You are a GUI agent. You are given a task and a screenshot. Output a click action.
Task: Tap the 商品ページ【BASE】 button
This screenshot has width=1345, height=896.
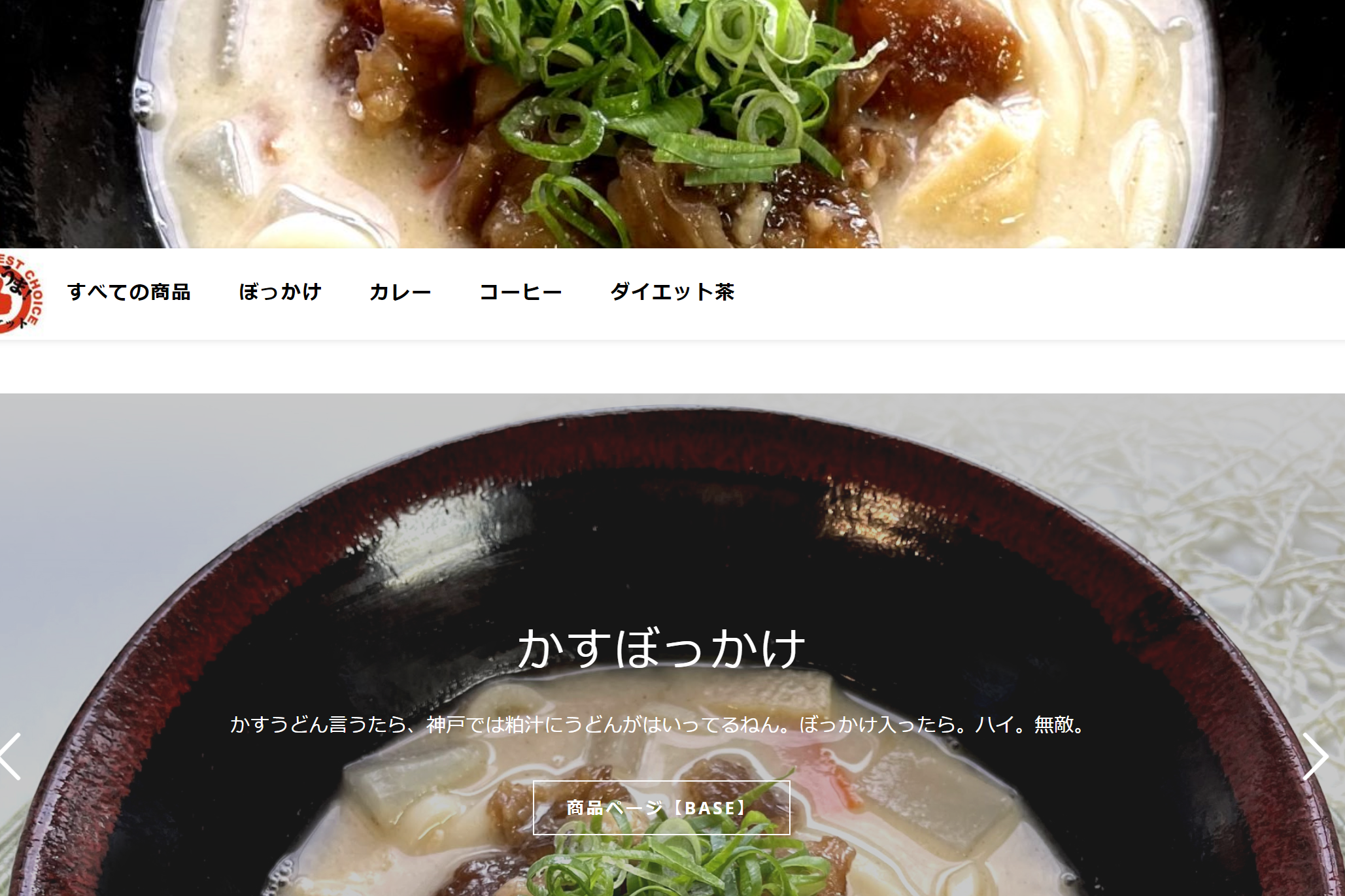661,808
